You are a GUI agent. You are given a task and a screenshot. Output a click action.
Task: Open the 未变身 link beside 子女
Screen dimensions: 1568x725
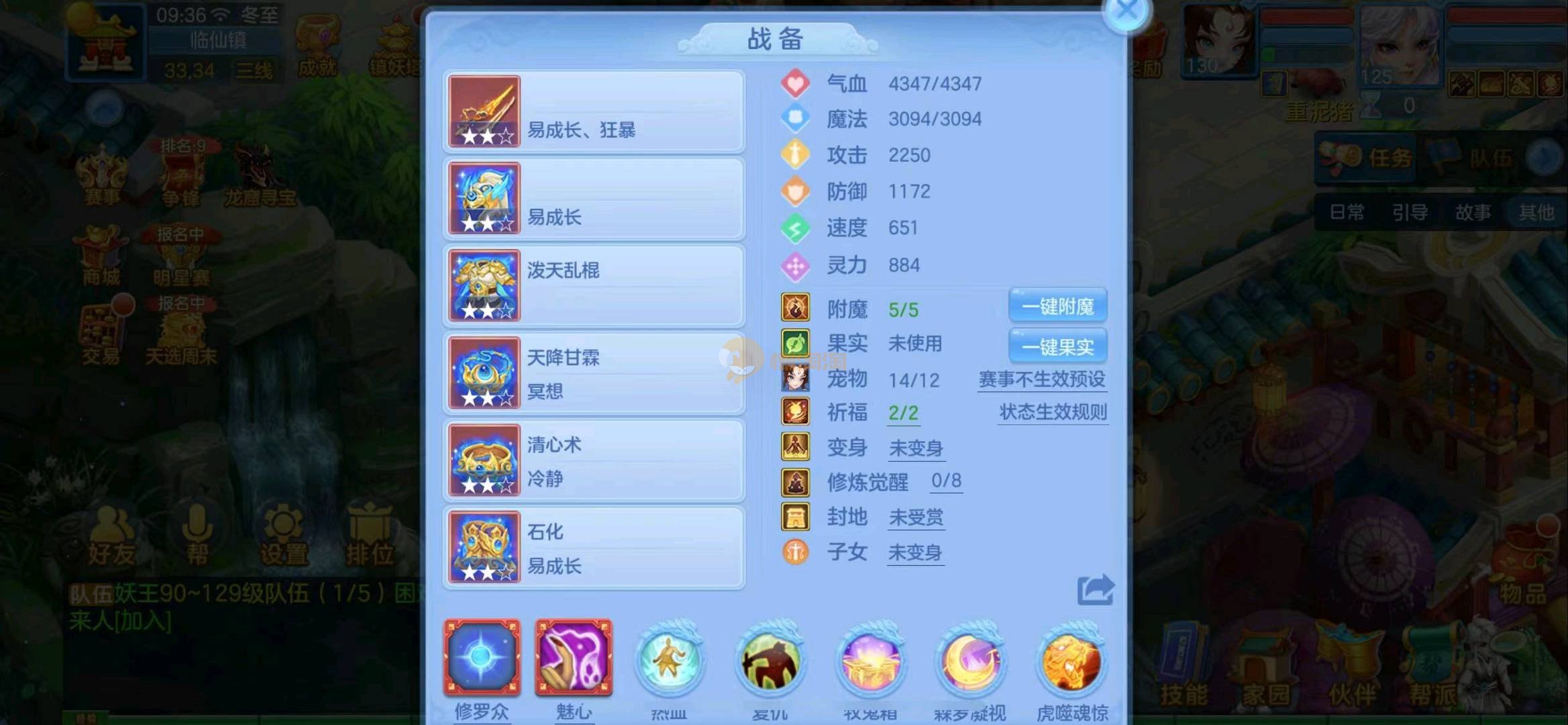(x=915, y=553)
